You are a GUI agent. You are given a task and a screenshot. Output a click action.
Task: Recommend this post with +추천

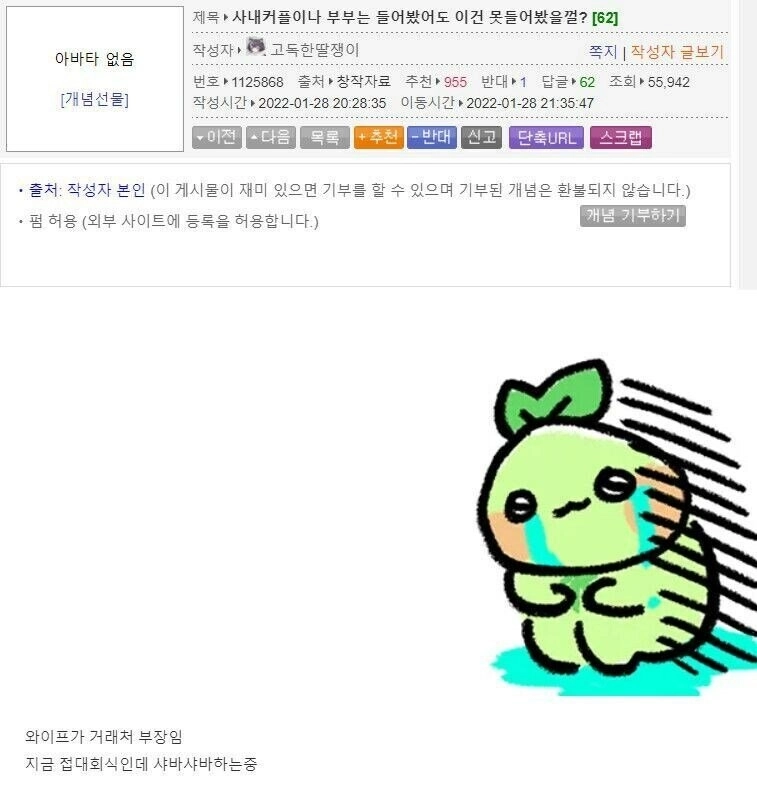[378, 138]
